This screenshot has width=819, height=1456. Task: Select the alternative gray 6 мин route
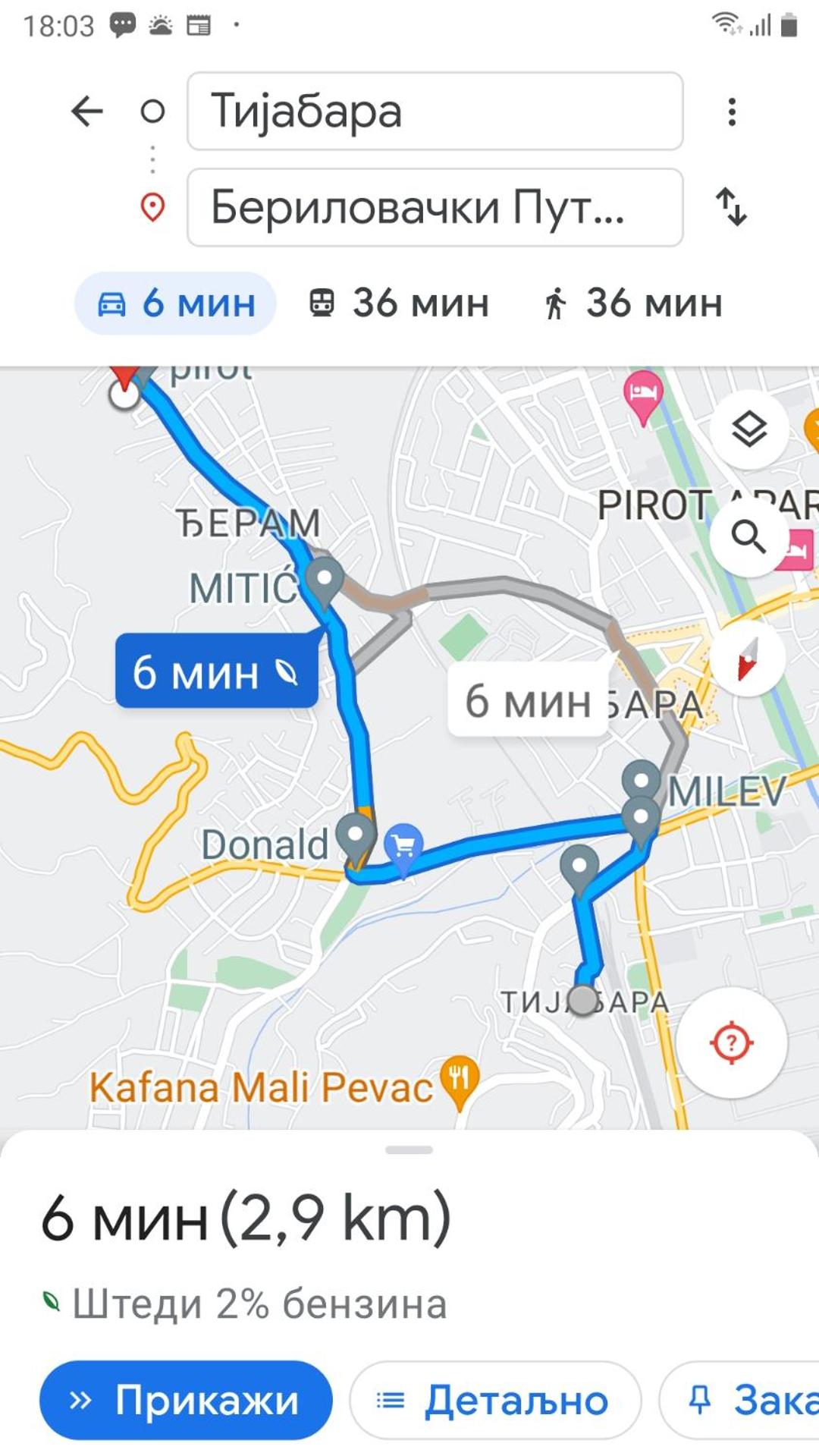(528, 701)
